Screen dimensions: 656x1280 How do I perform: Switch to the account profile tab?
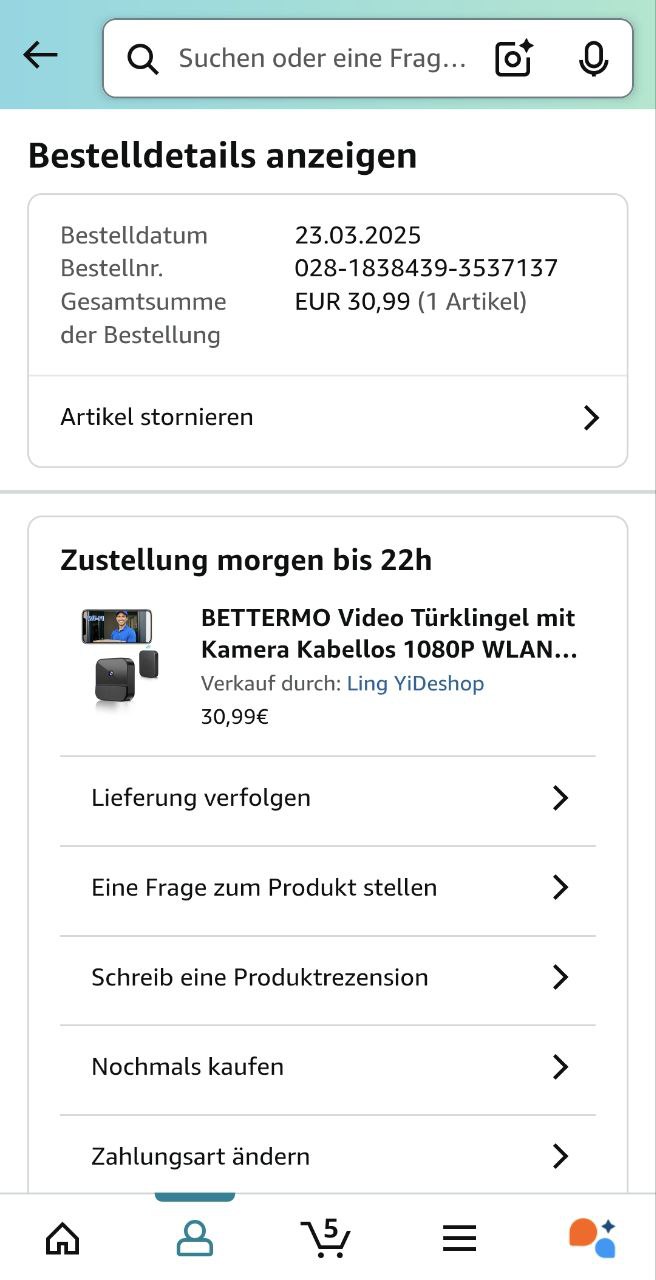point(195,1238)
